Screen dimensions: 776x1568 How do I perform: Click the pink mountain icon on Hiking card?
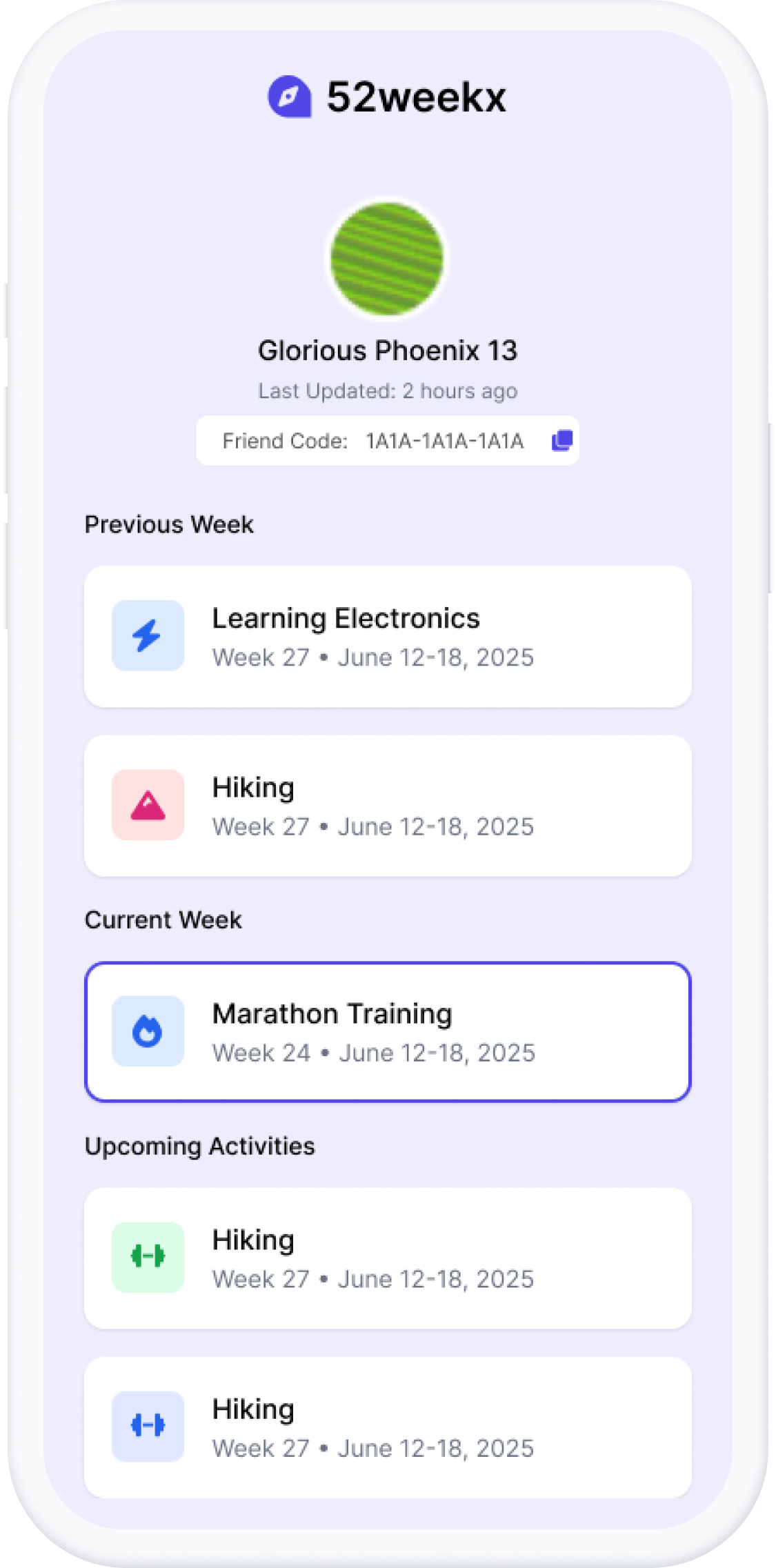[x=148, y=806]
